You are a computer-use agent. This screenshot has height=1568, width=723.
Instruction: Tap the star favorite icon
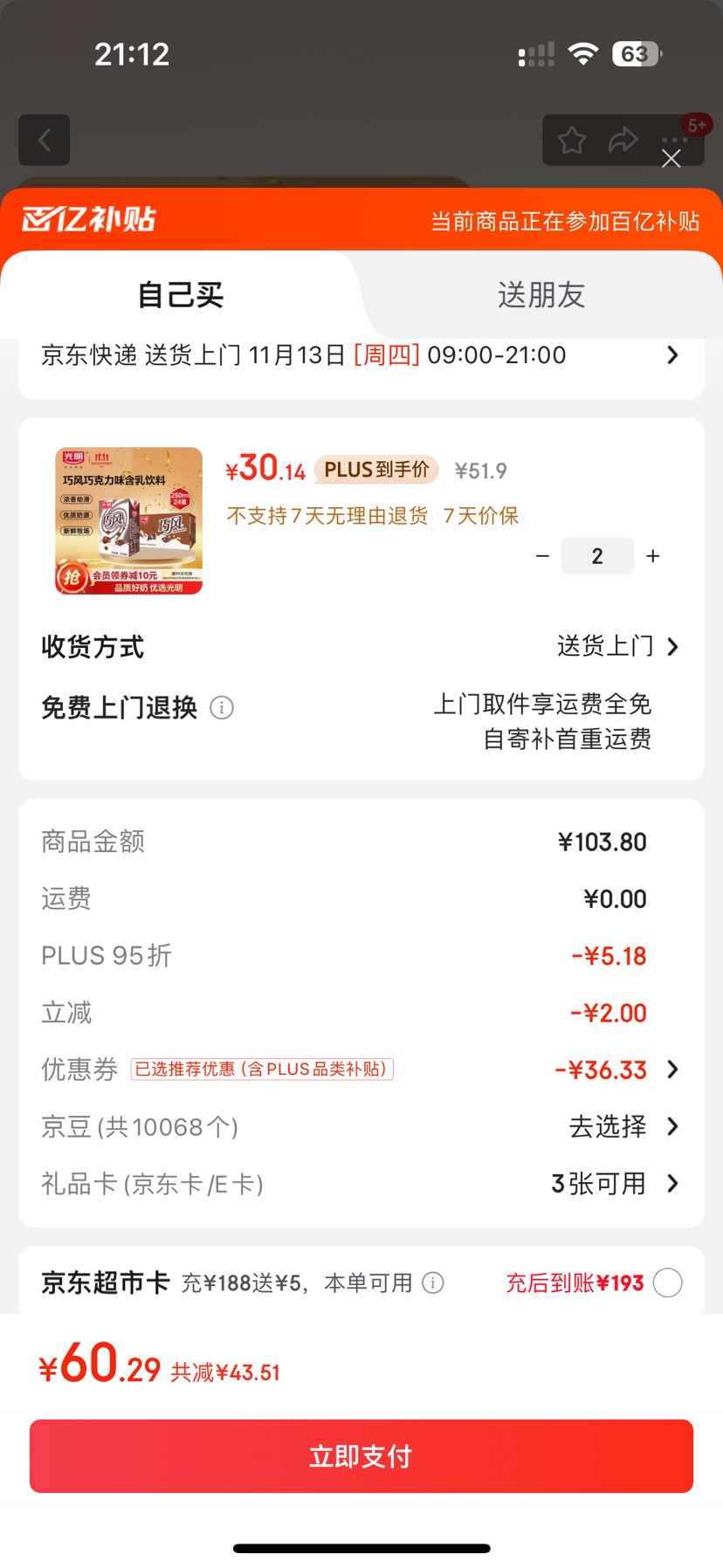pyautogui.click(x=572, y=140)
